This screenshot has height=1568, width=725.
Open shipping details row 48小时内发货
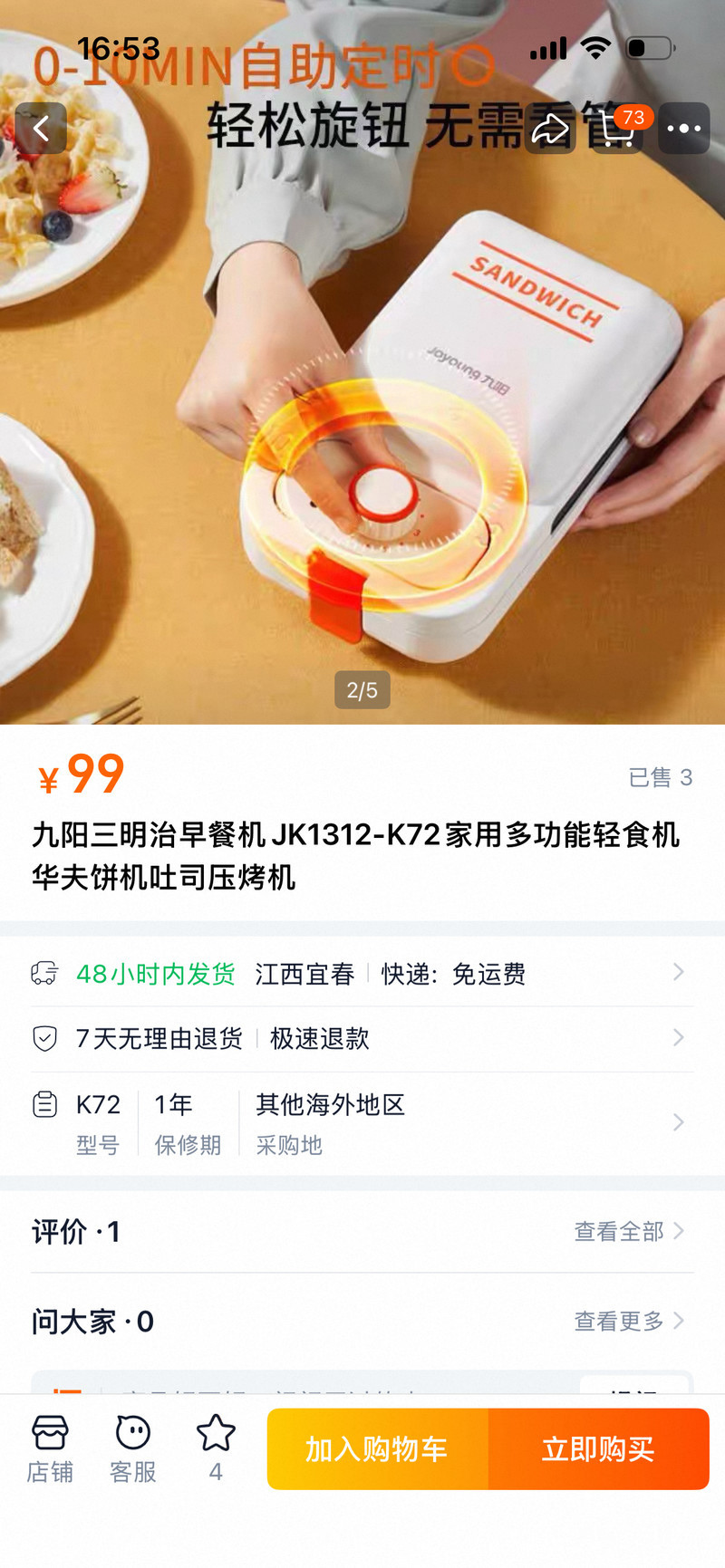click(x=362, y=974)
